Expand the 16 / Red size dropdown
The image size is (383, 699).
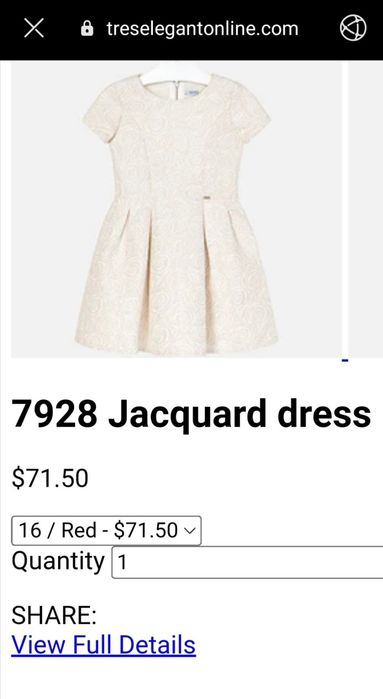pyautogui.click(x=106, y=530)
